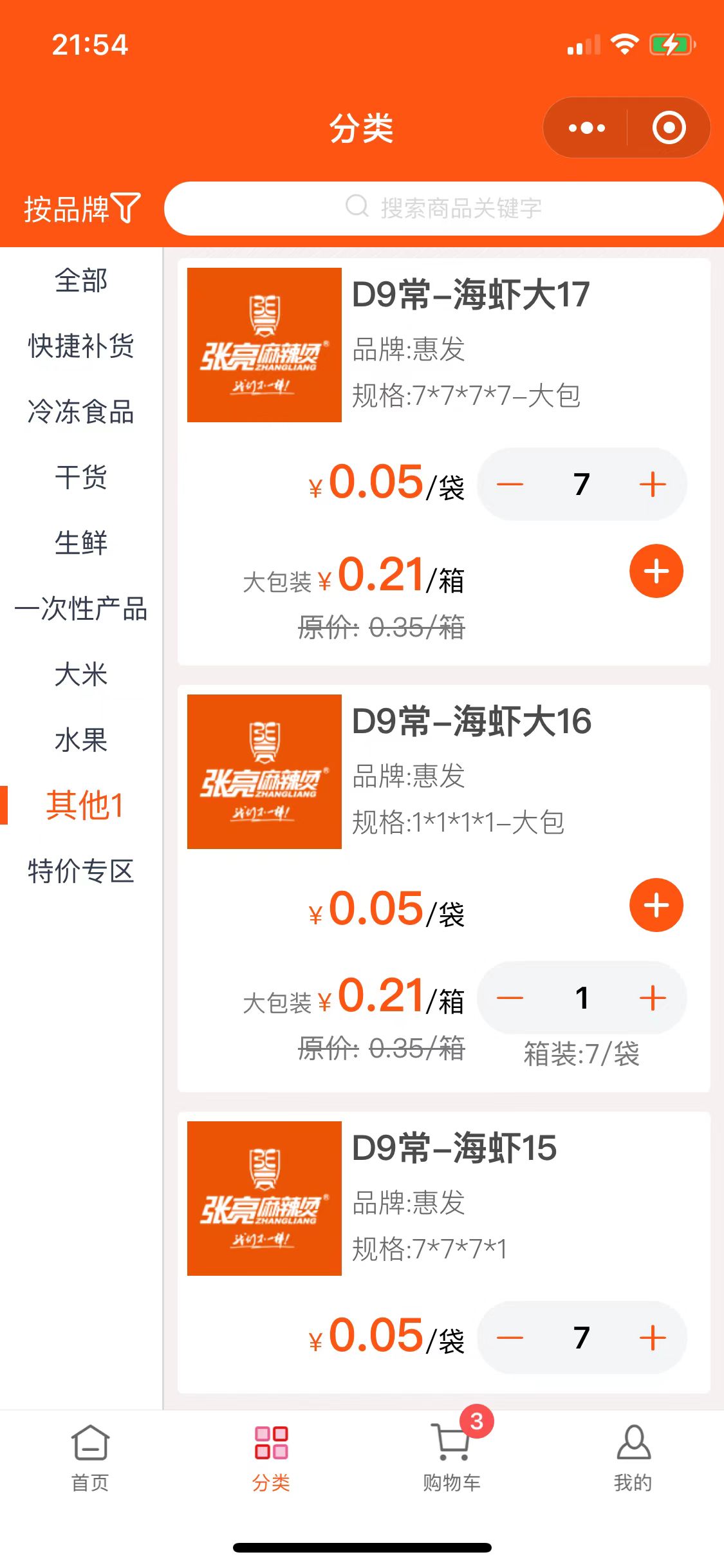Add a bag of D9常-海虾大16 to cart
The width and height of the screenshot is (724, 1568).
coord(656,905)
